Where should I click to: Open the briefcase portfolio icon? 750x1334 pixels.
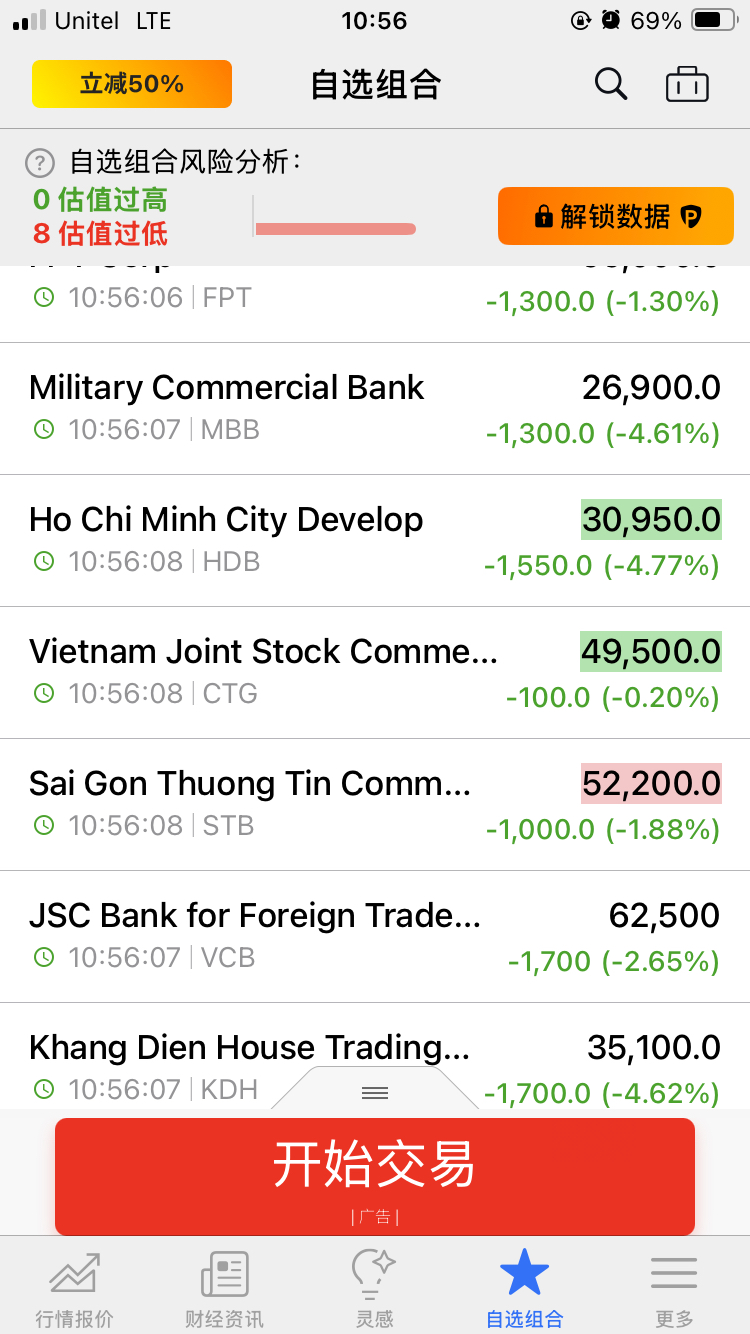[687, 84]
